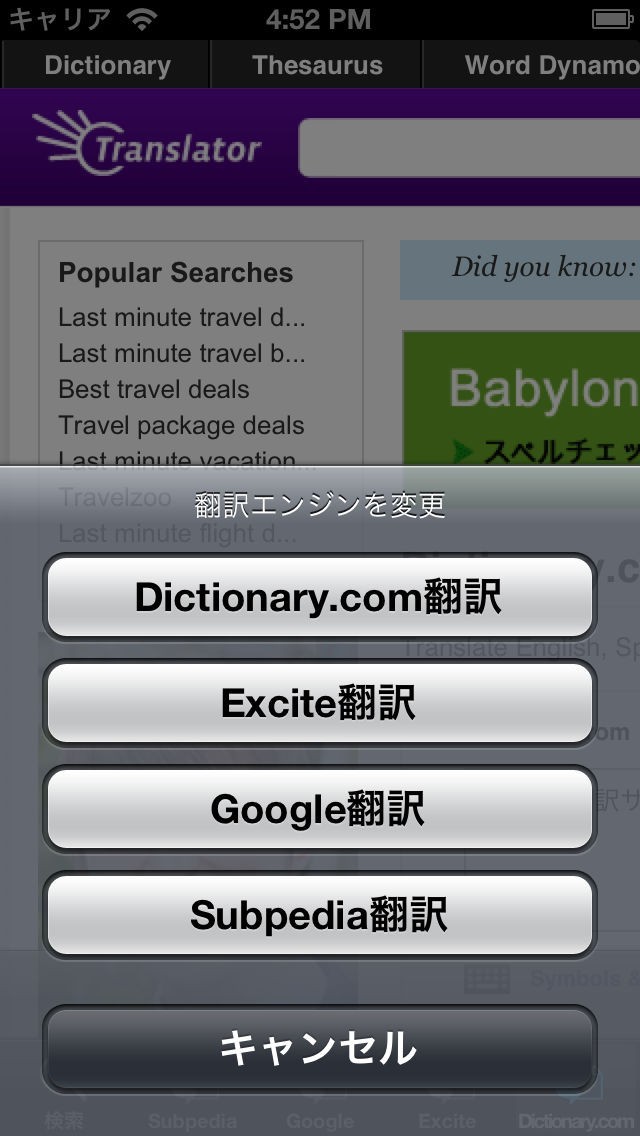
Task: Switch to Google翻訳 engine
Action: pyautogui.click(x=319, y=809)
